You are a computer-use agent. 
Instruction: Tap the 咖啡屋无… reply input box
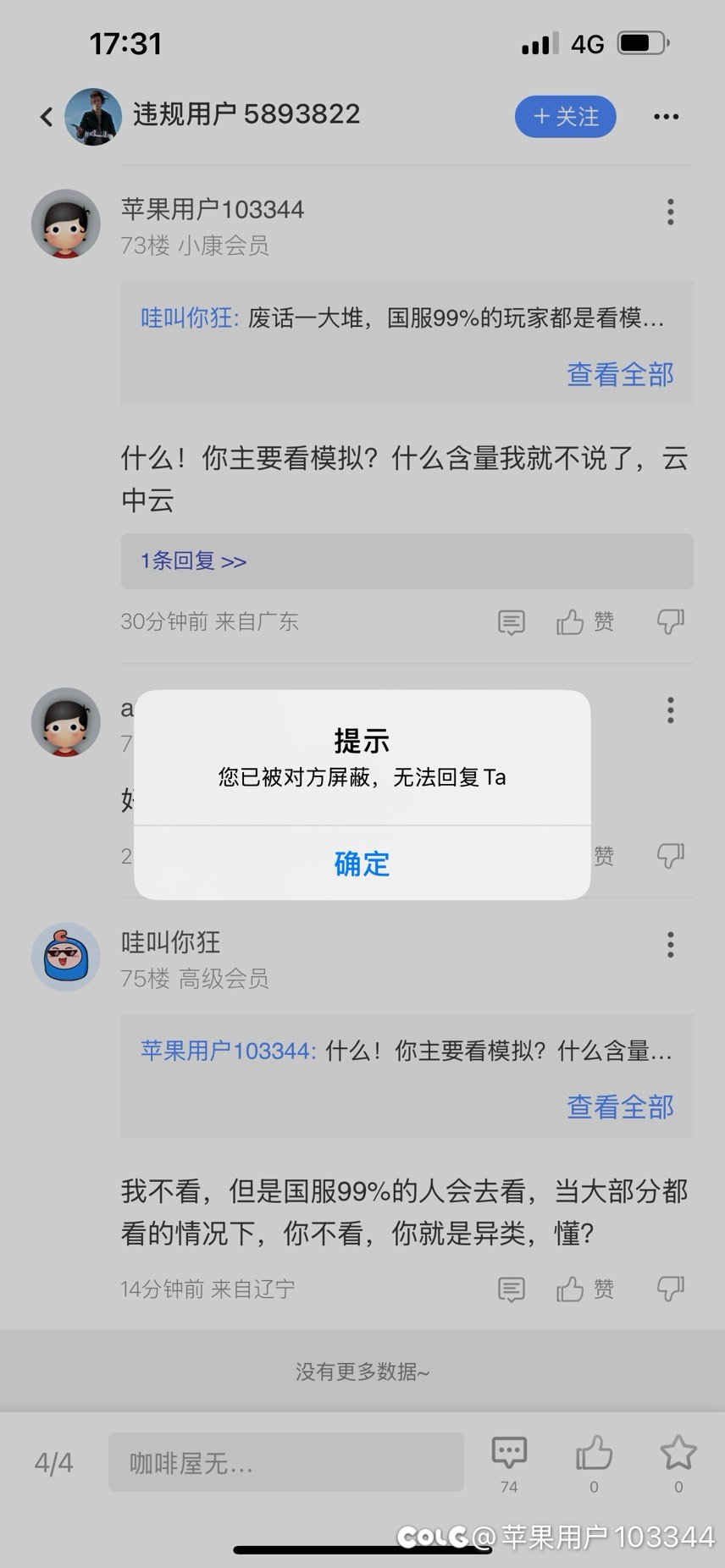285,1462
